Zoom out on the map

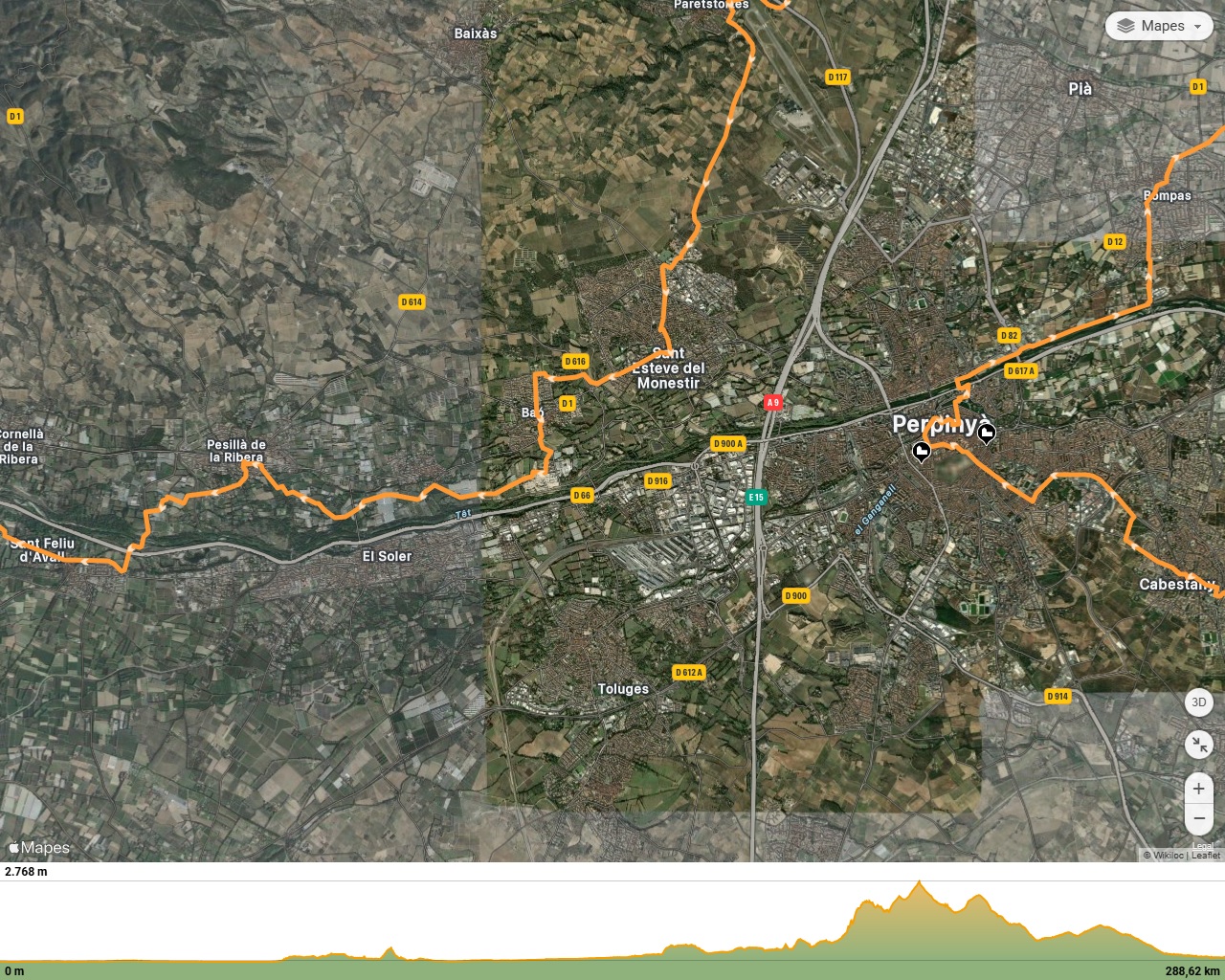(x=1198, y=819)
